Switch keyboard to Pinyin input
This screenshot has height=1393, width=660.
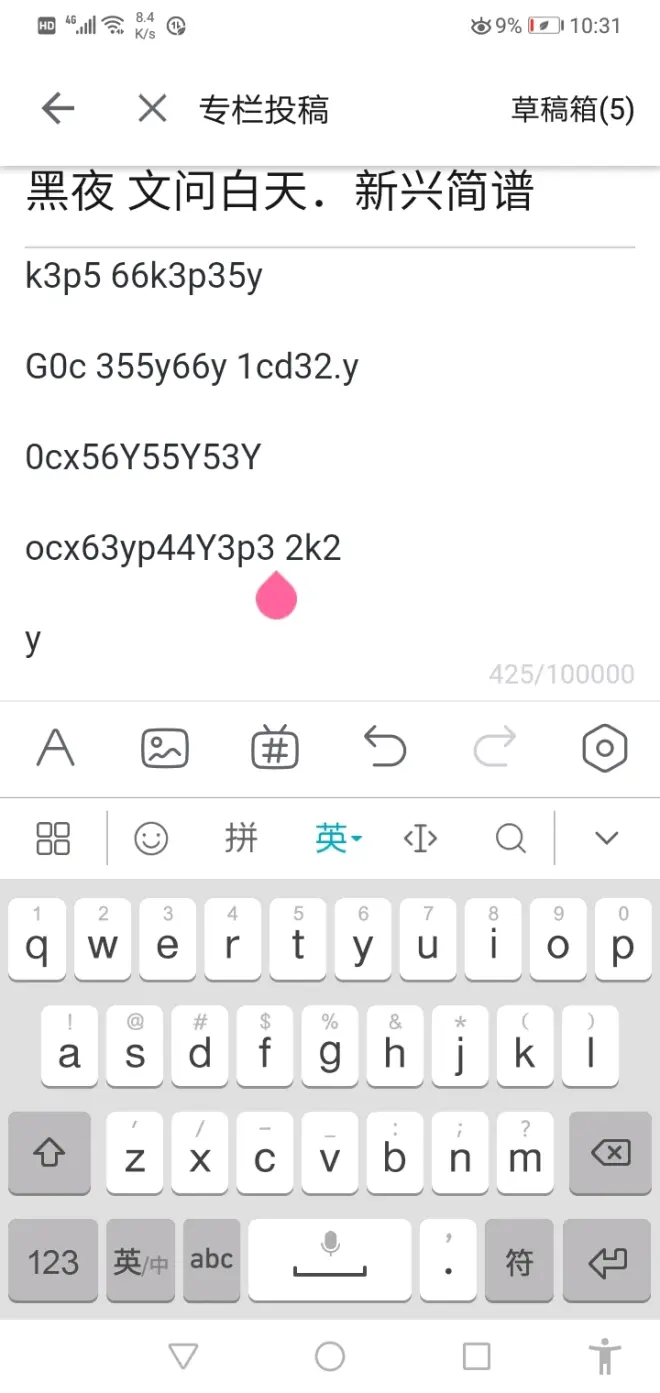pos(241,838)
